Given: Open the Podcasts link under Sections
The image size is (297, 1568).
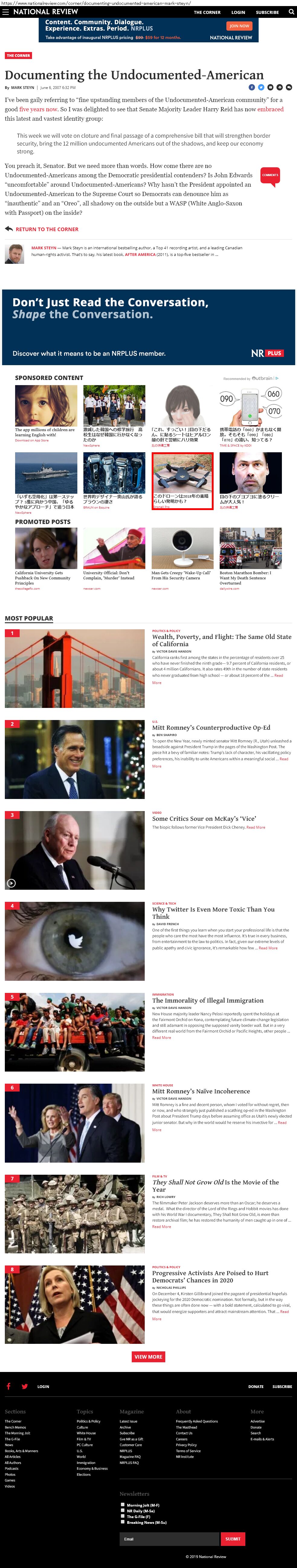Looking at the screenshot, I should point(11,1468).
